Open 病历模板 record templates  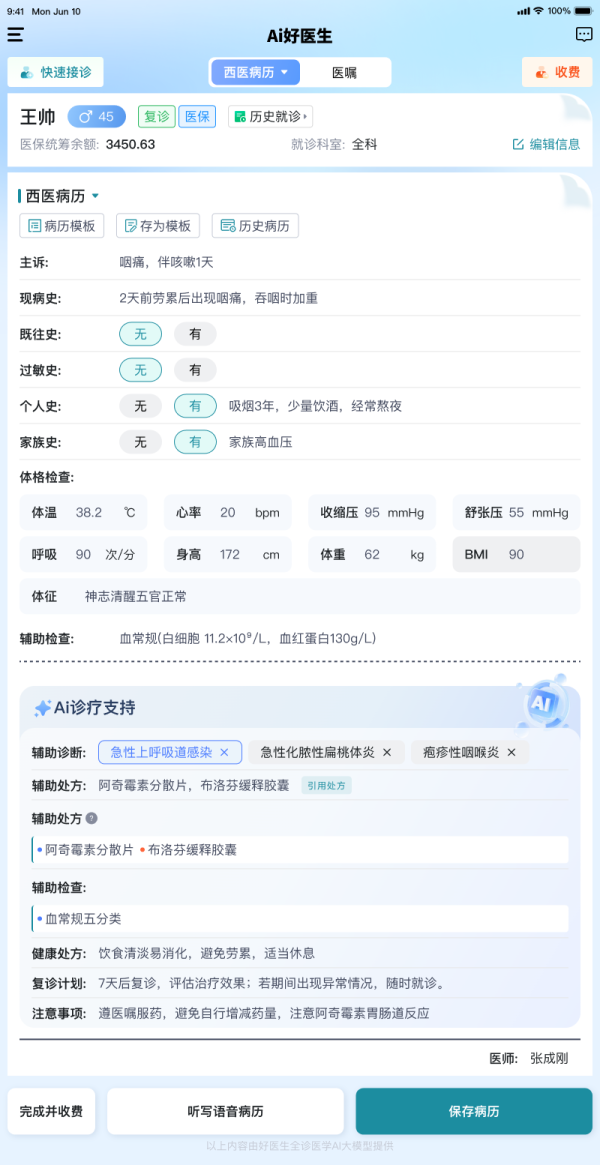[x=62, y=226]
